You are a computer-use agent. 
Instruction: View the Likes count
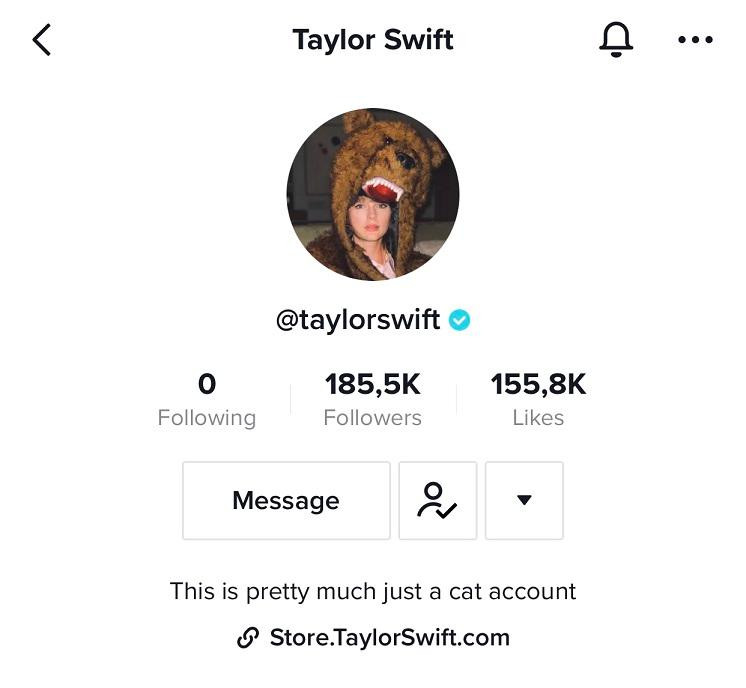coord(538,399)
